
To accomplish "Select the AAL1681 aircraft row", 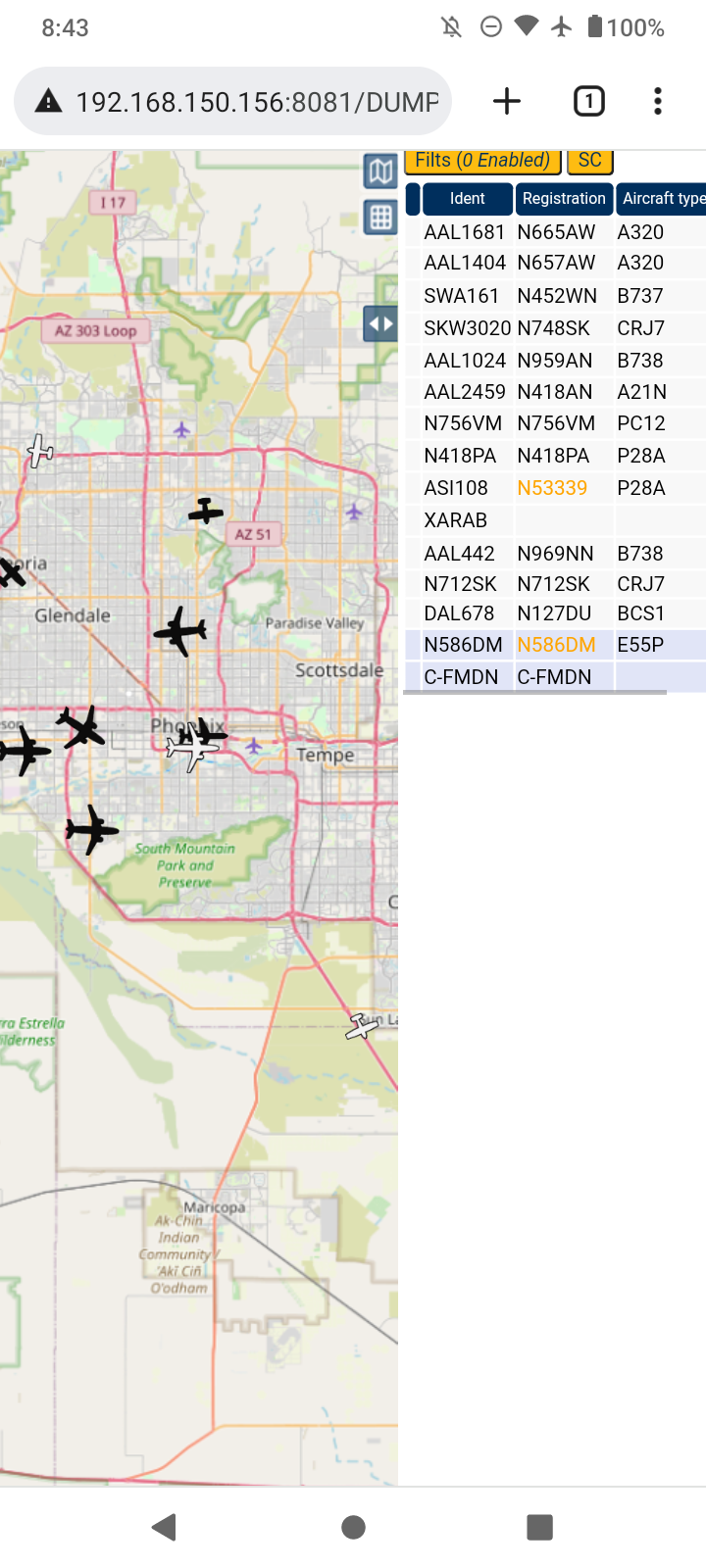I will coord(555,232).
